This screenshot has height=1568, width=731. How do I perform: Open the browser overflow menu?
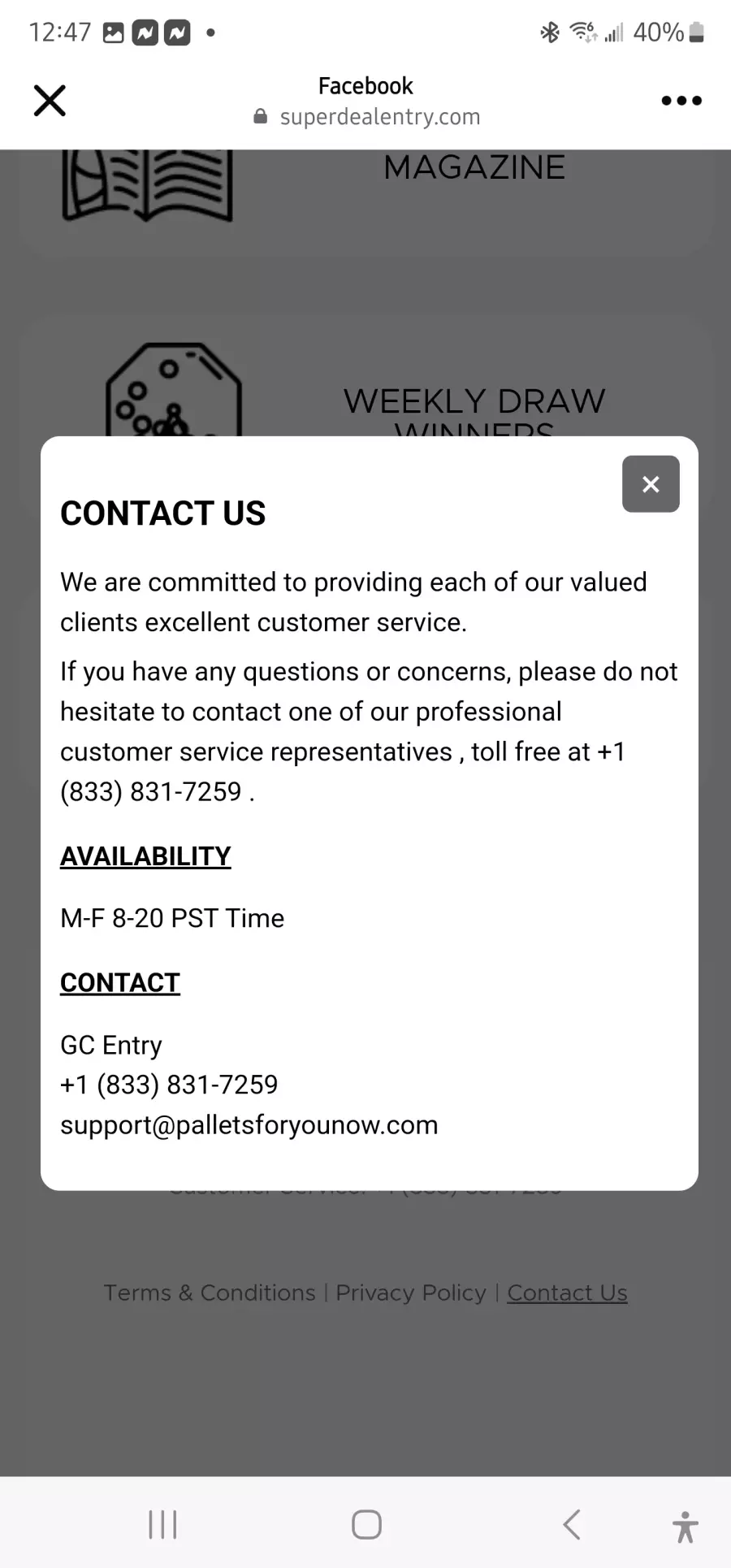[x=681, y=101]
